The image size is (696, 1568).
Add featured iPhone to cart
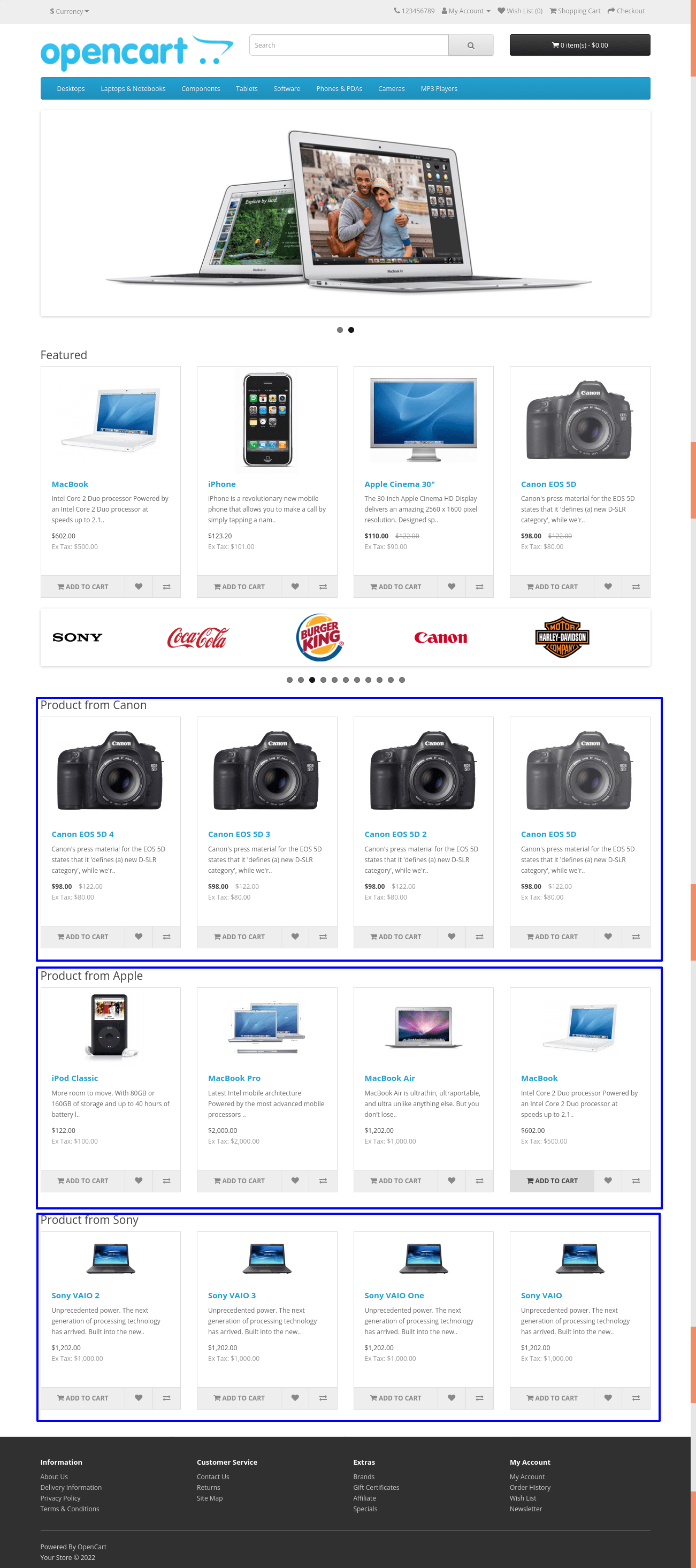click(239, 587)
